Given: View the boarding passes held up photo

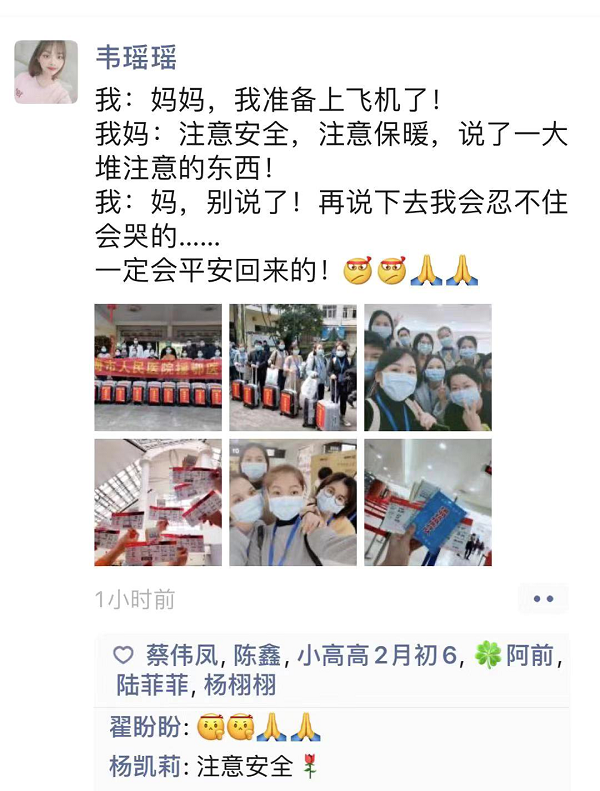Looking at the screenshot, I should pyautogui.click(x=158, y=502).
